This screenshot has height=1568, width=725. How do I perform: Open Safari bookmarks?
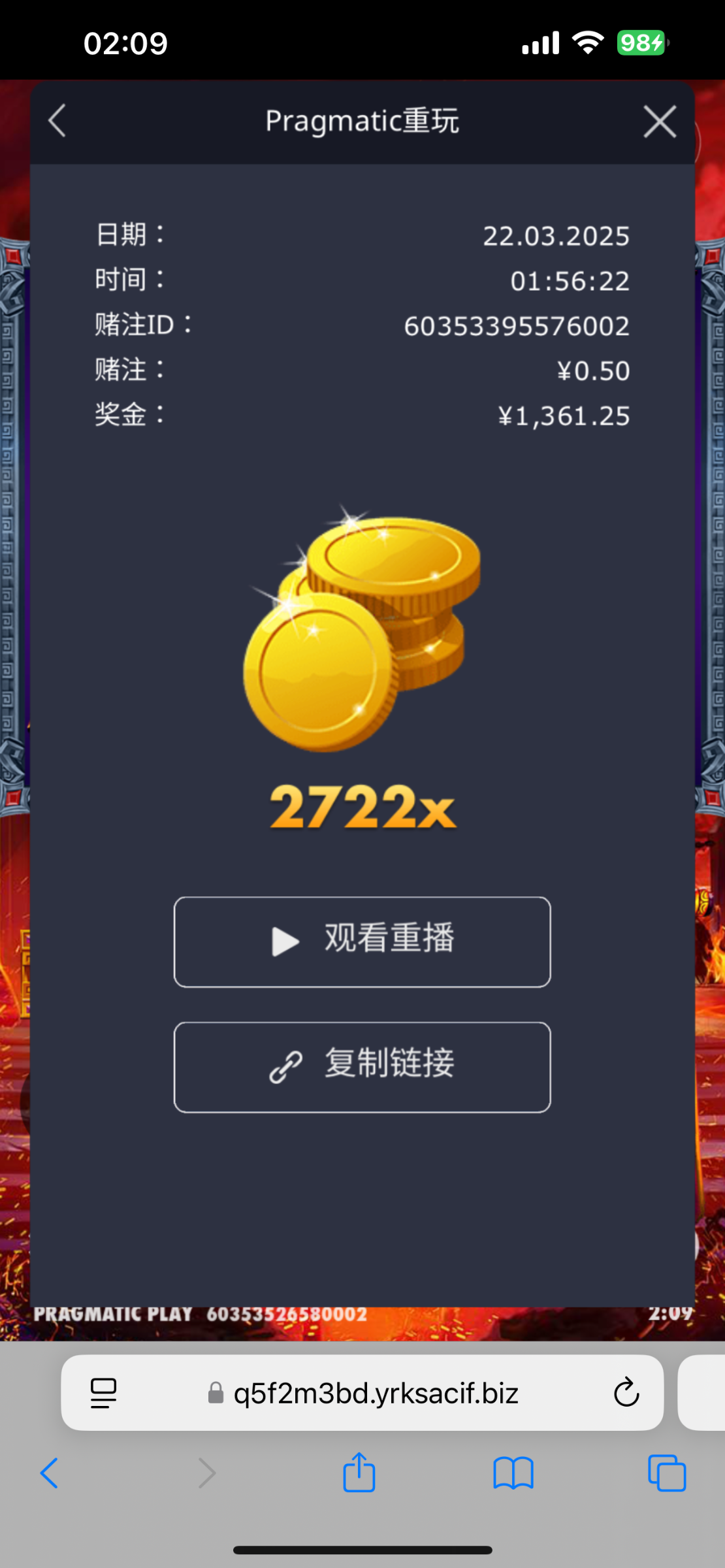513,1473
